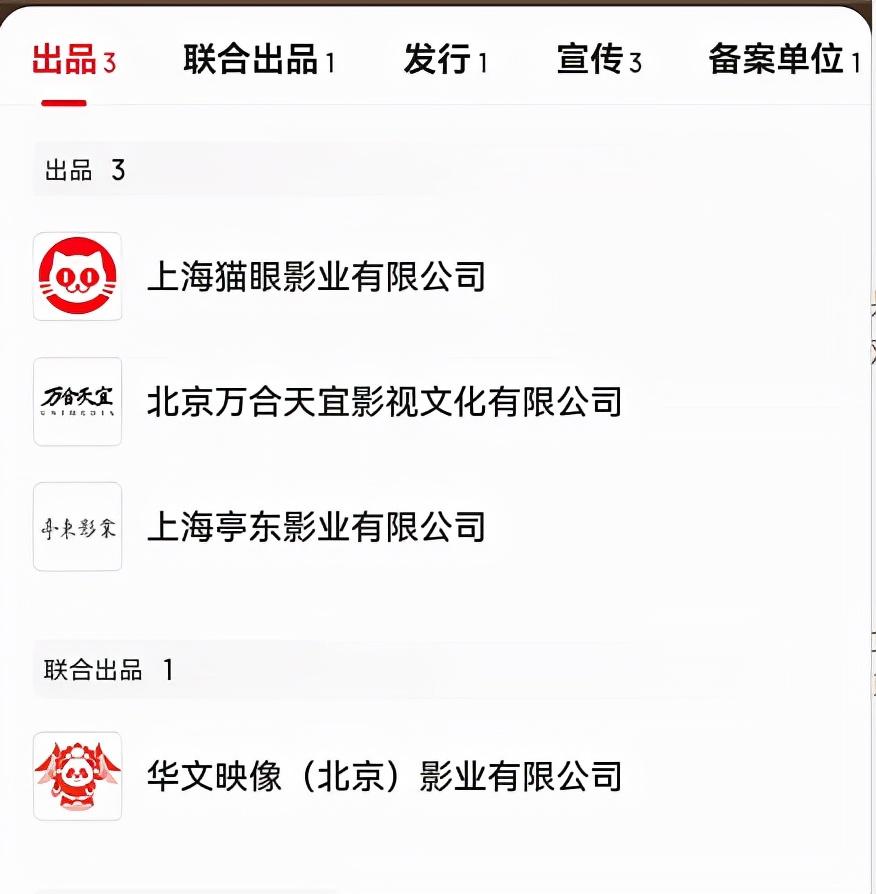Open the 发行 tab

(x=445, y=60)
